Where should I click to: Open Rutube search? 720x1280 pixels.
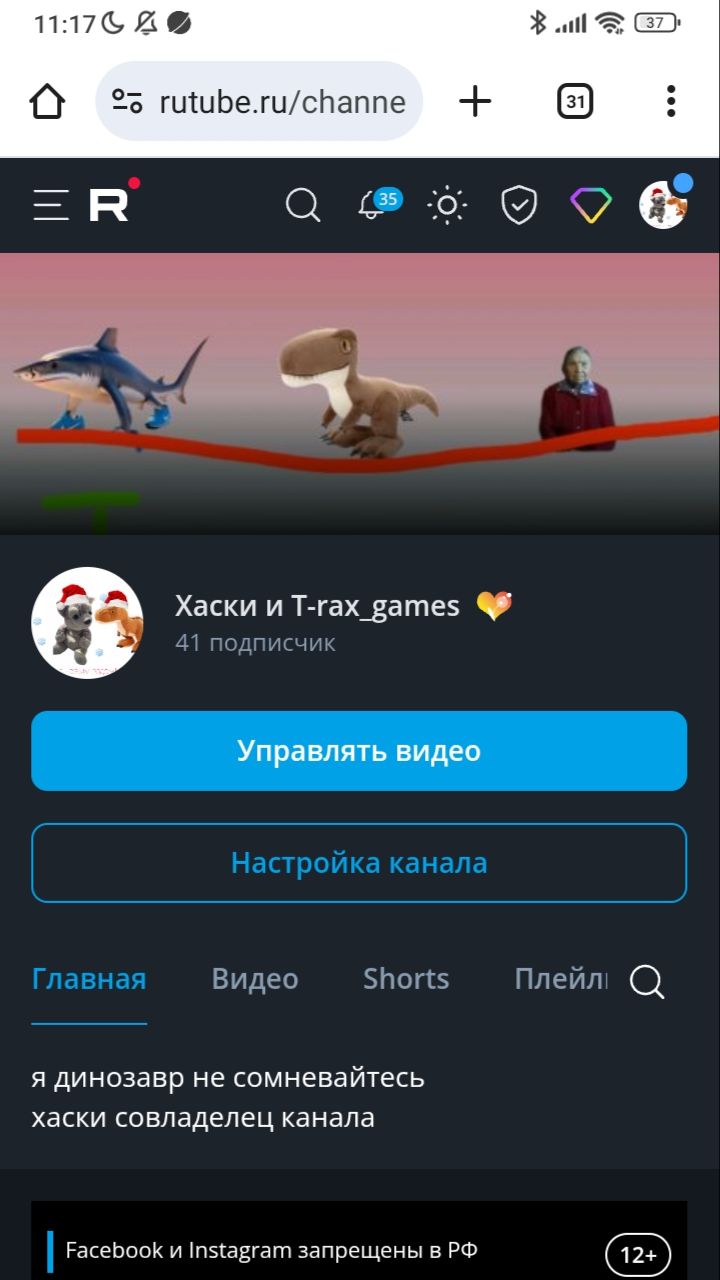pyautogui.click(x=303, y=205)
